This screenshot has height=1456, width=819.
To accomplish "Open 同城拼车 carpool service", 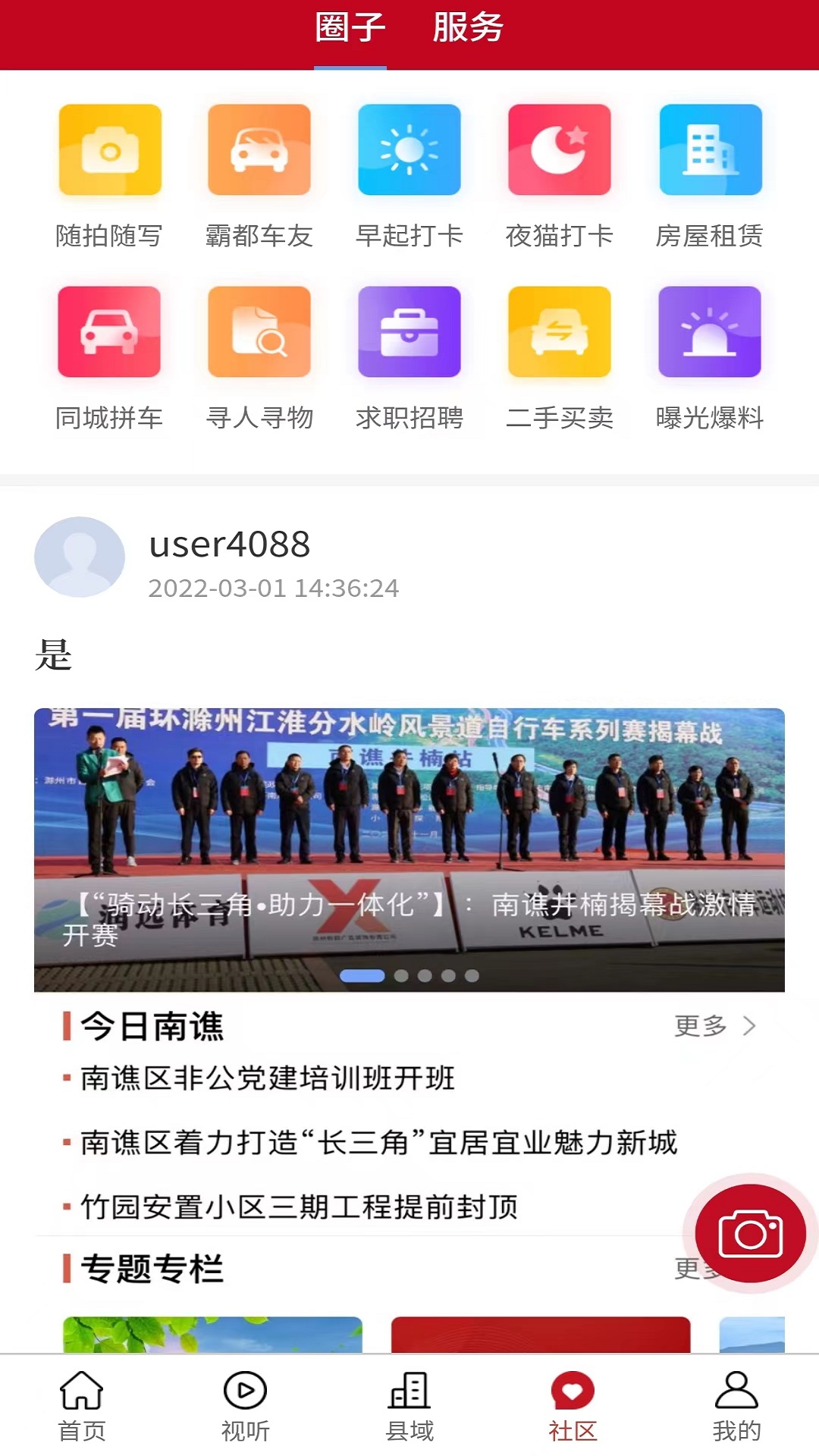I will (x=109, y=334).
